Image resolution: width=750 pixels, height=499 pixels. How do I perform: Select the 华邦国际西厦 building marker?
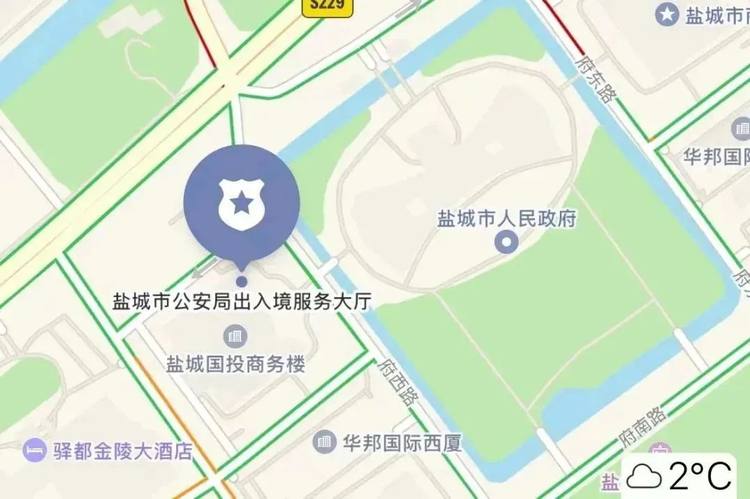(325, 442)
